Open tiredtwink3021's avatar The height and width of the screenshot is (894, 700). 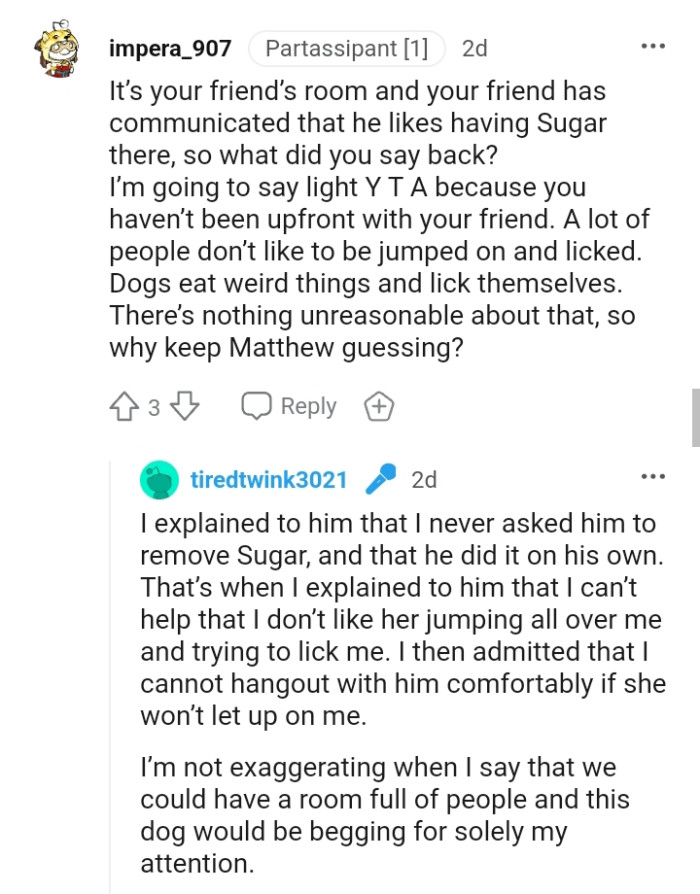point(158,480)
